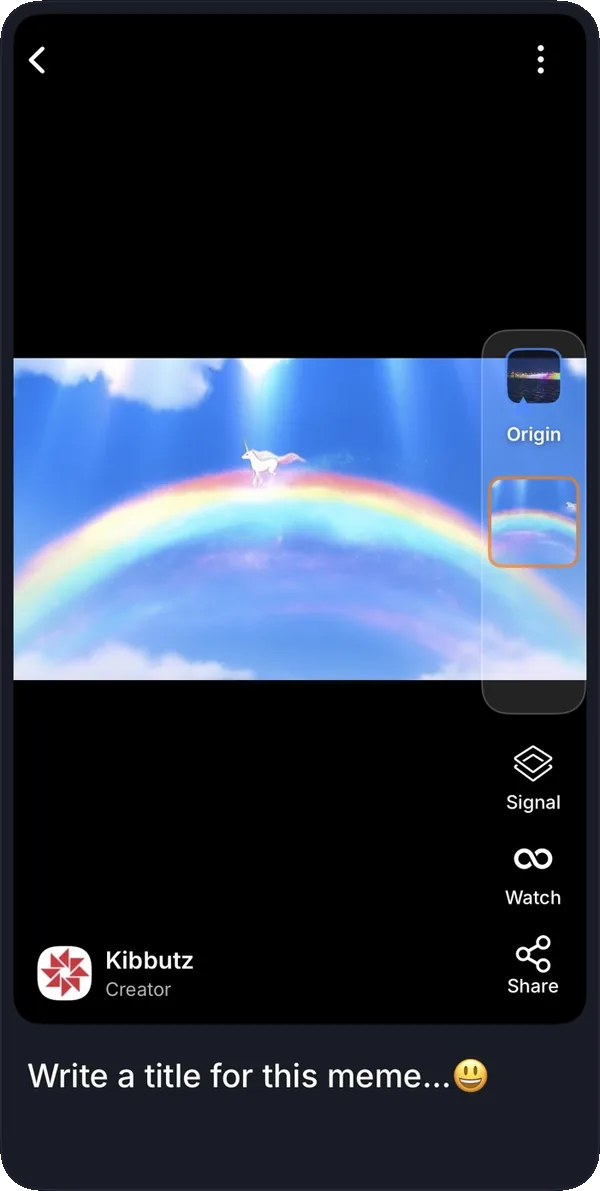Go back using the top-left arrow
This screenshot has width=600, height=1191.
tap(36, 60)
